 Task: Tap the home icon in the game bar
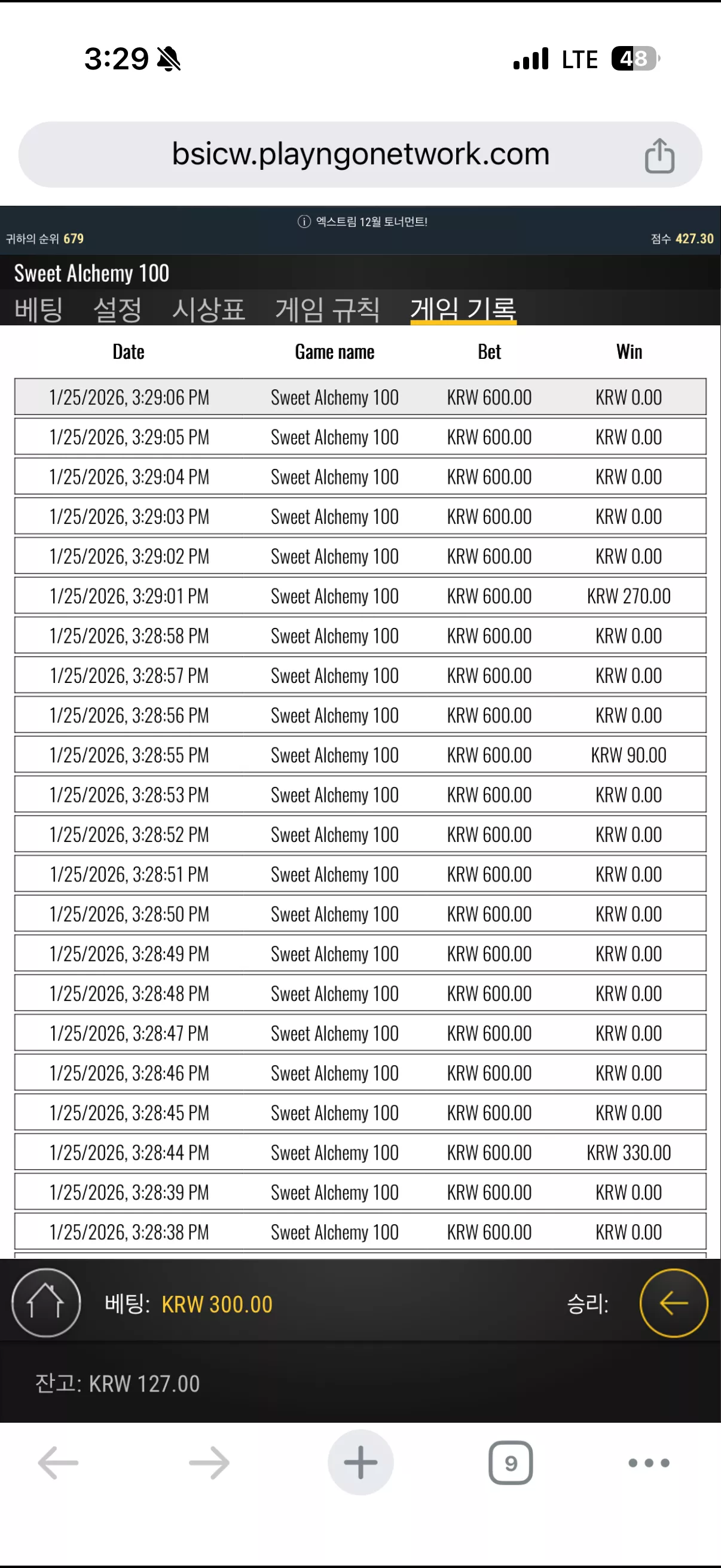pos(45,1302)
